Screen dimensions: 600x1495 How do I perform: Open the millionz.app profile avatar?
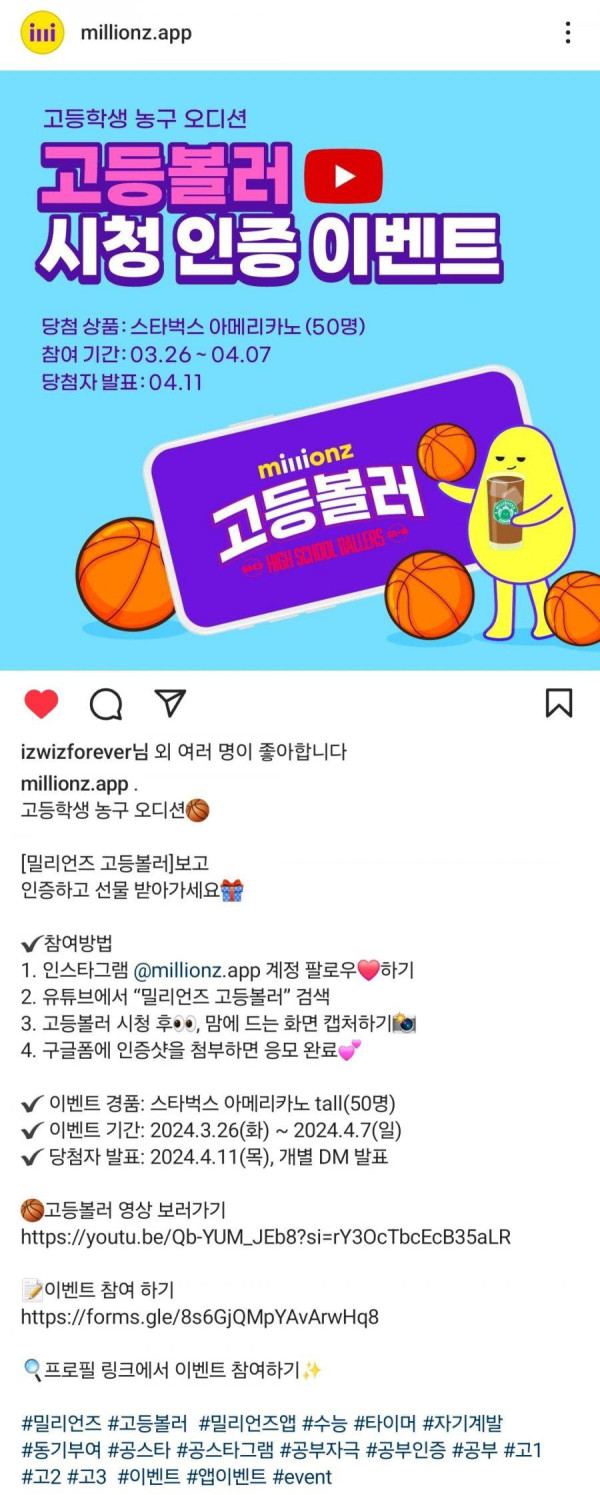tap(42, 33)
